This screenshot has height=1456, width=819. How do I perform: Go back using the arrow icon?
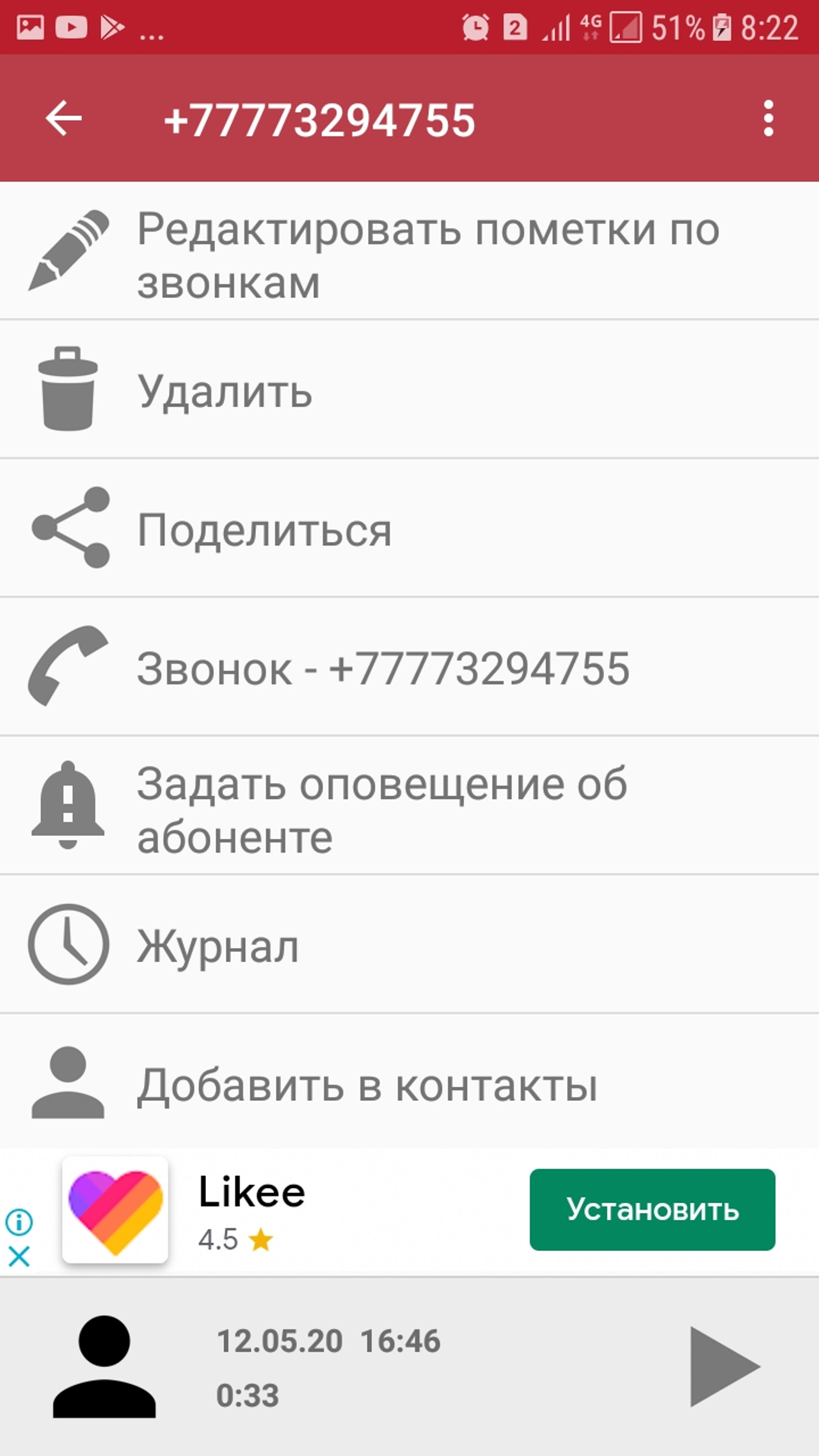coord(63,118)
